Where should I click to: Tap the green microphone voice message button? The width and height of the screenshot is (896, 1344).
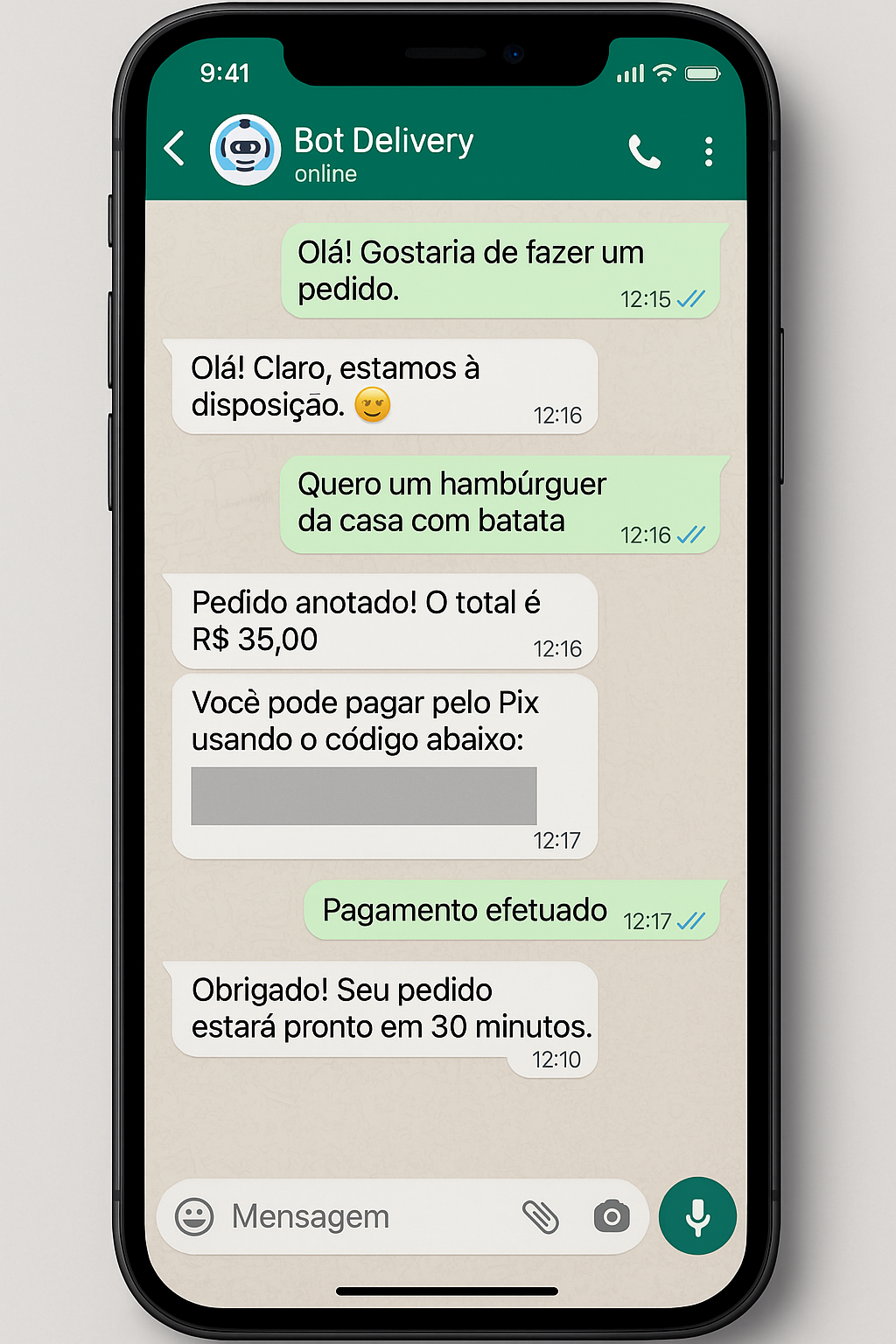pyautogui.click(x=697, y=1217)
